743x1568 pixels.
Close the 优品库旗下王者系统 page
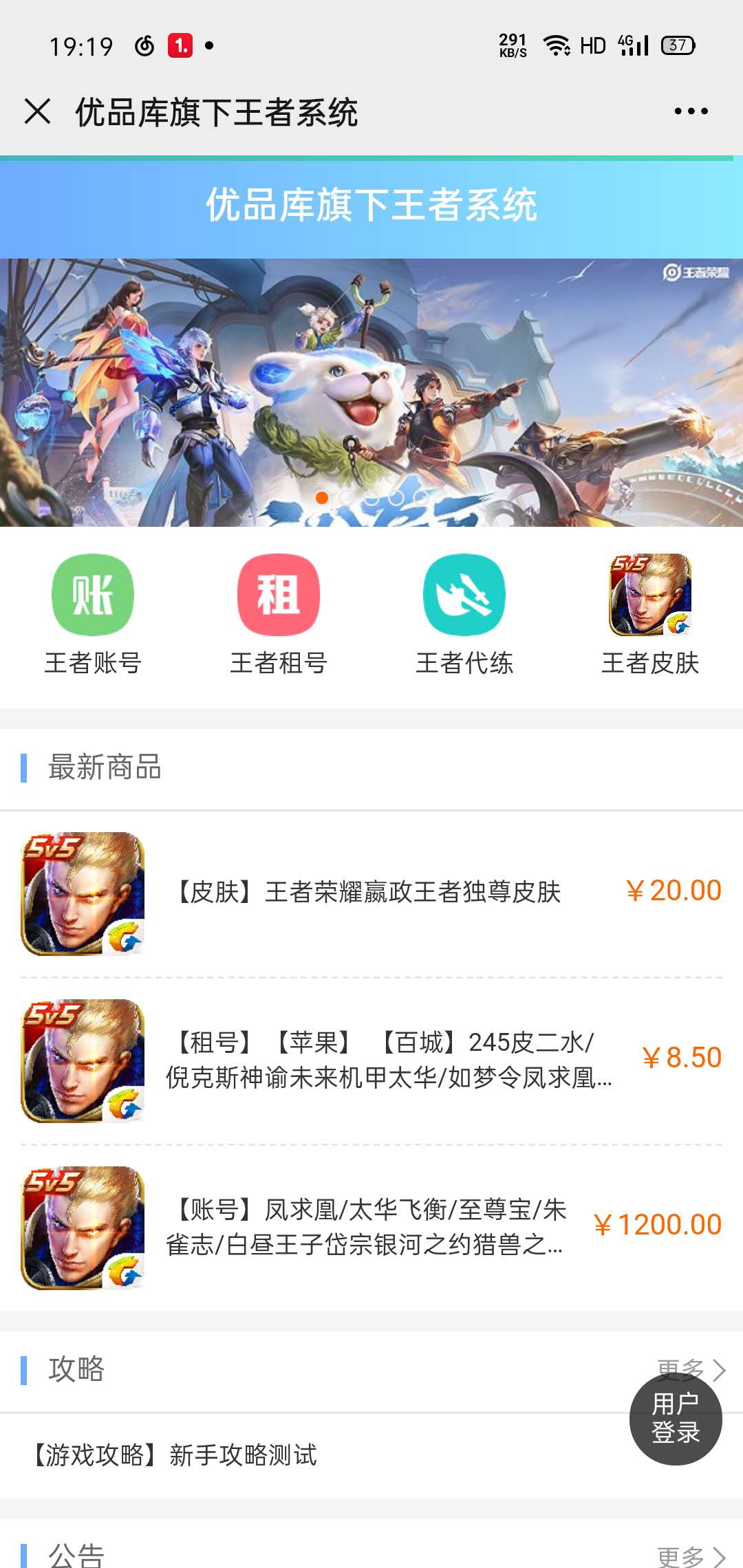(x=37, y=111)
